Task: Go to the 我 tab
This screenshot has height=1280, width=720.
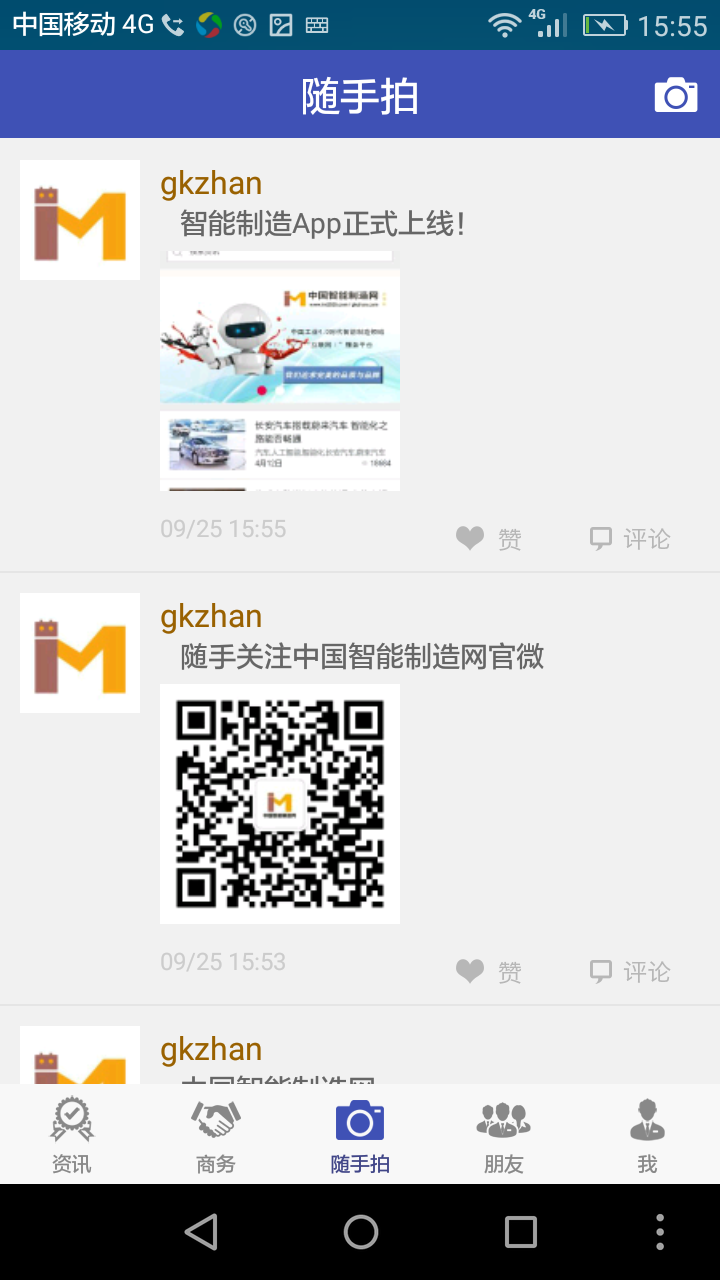Action: [x=647, y=1135]
